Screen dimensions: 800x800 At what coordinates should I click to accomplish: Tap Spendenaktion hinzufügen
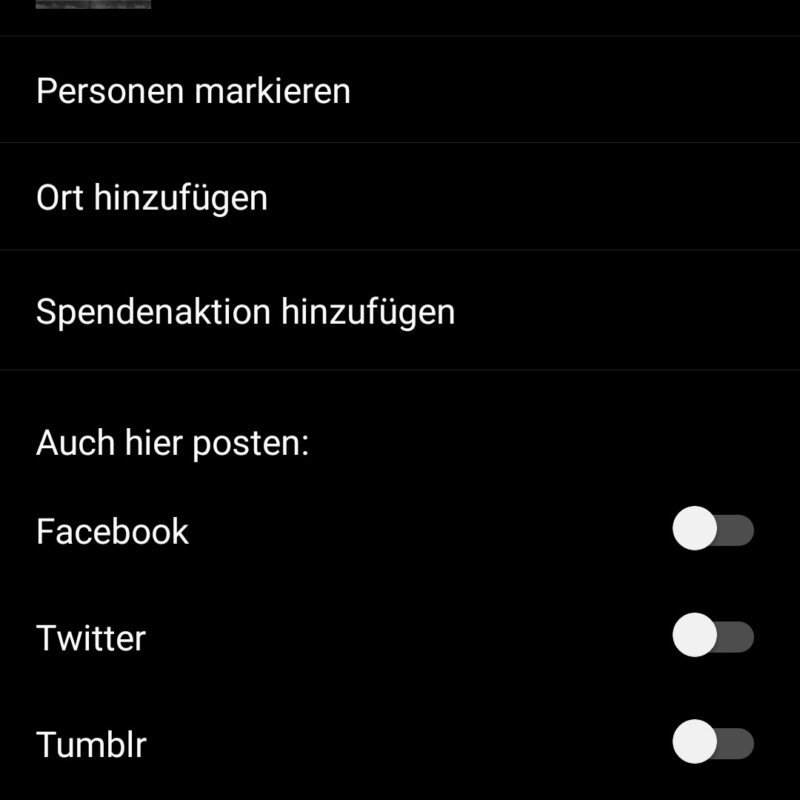(245, 311)
